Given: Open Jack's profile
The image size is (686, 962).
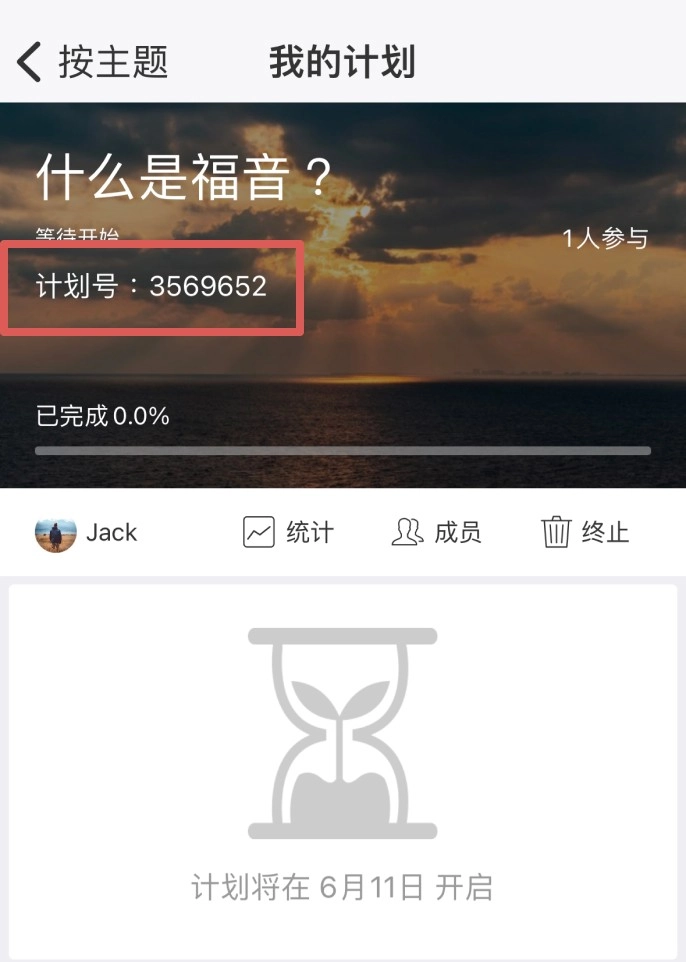Looking at the screenshot, I should point(86,533).
